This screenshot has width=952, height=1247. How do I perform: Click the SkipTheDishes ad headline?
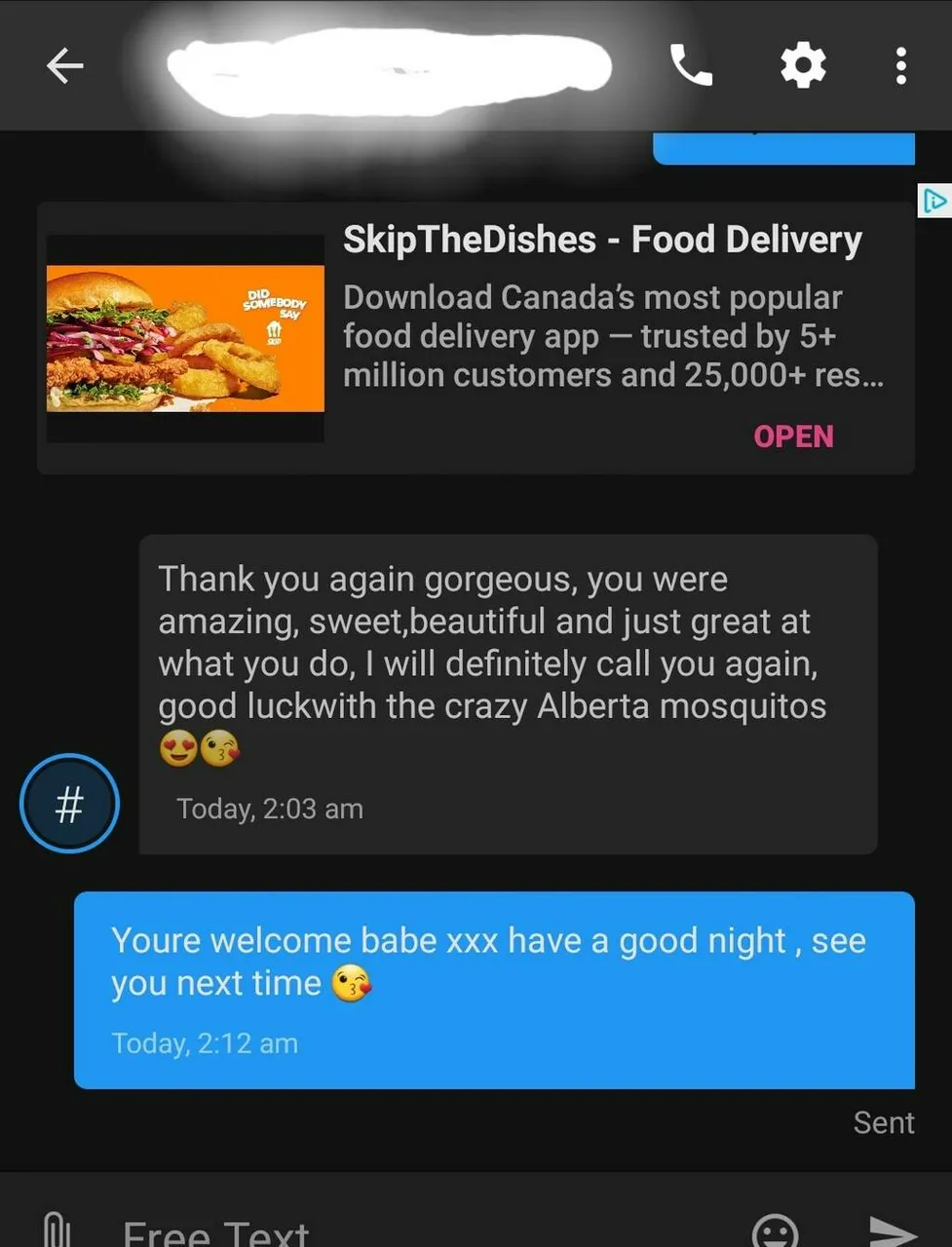(602, 239)
